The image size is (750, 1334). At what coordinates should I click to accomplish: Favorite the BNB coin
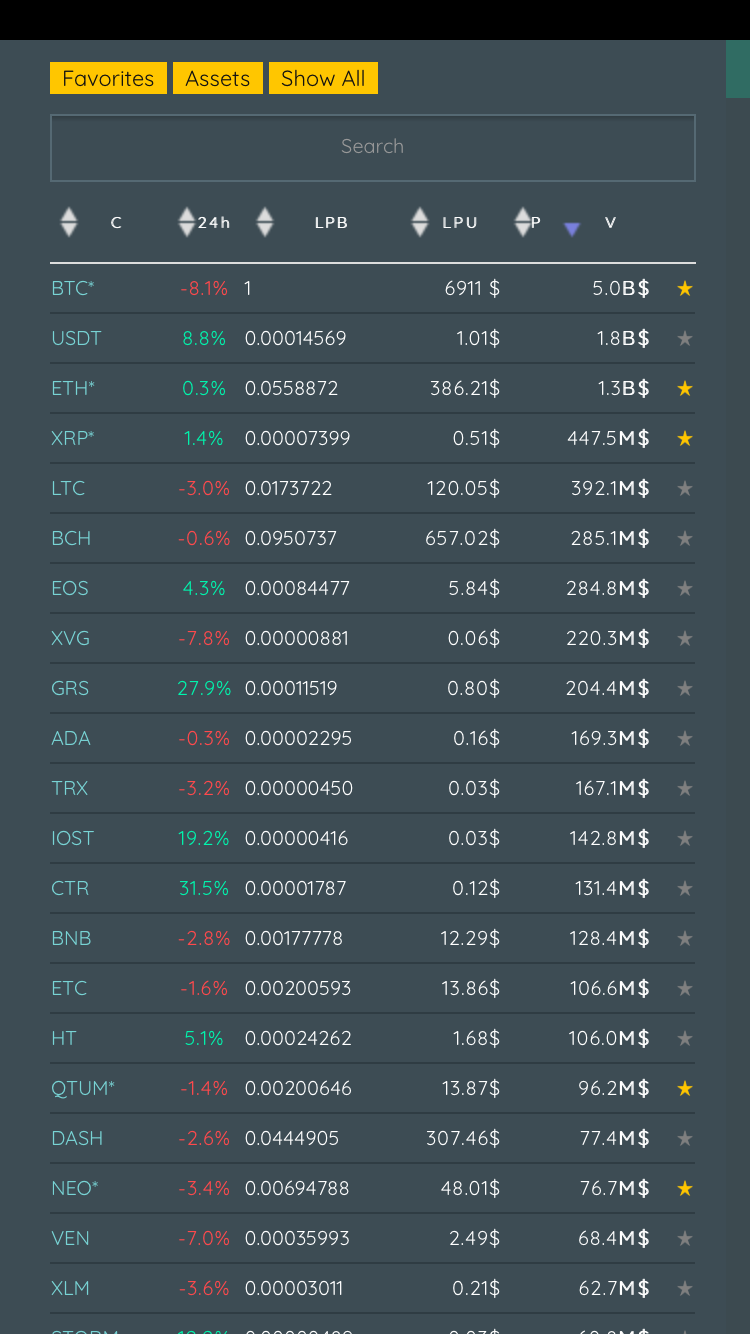[x=685, y=938]
